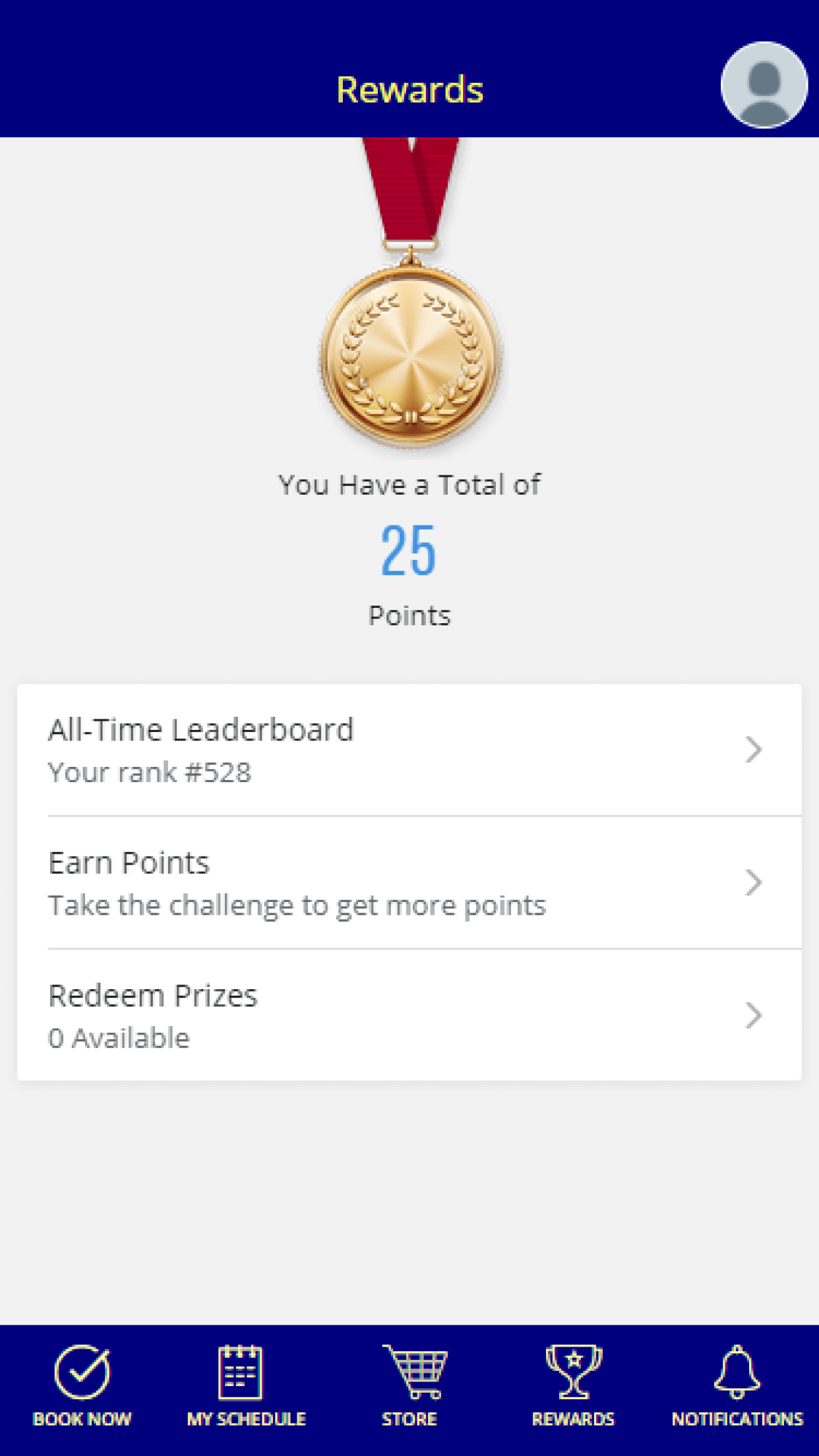
Task: Open the All-Time Leaderboard row
Action: pyautogui.click(x=409, y=750)
